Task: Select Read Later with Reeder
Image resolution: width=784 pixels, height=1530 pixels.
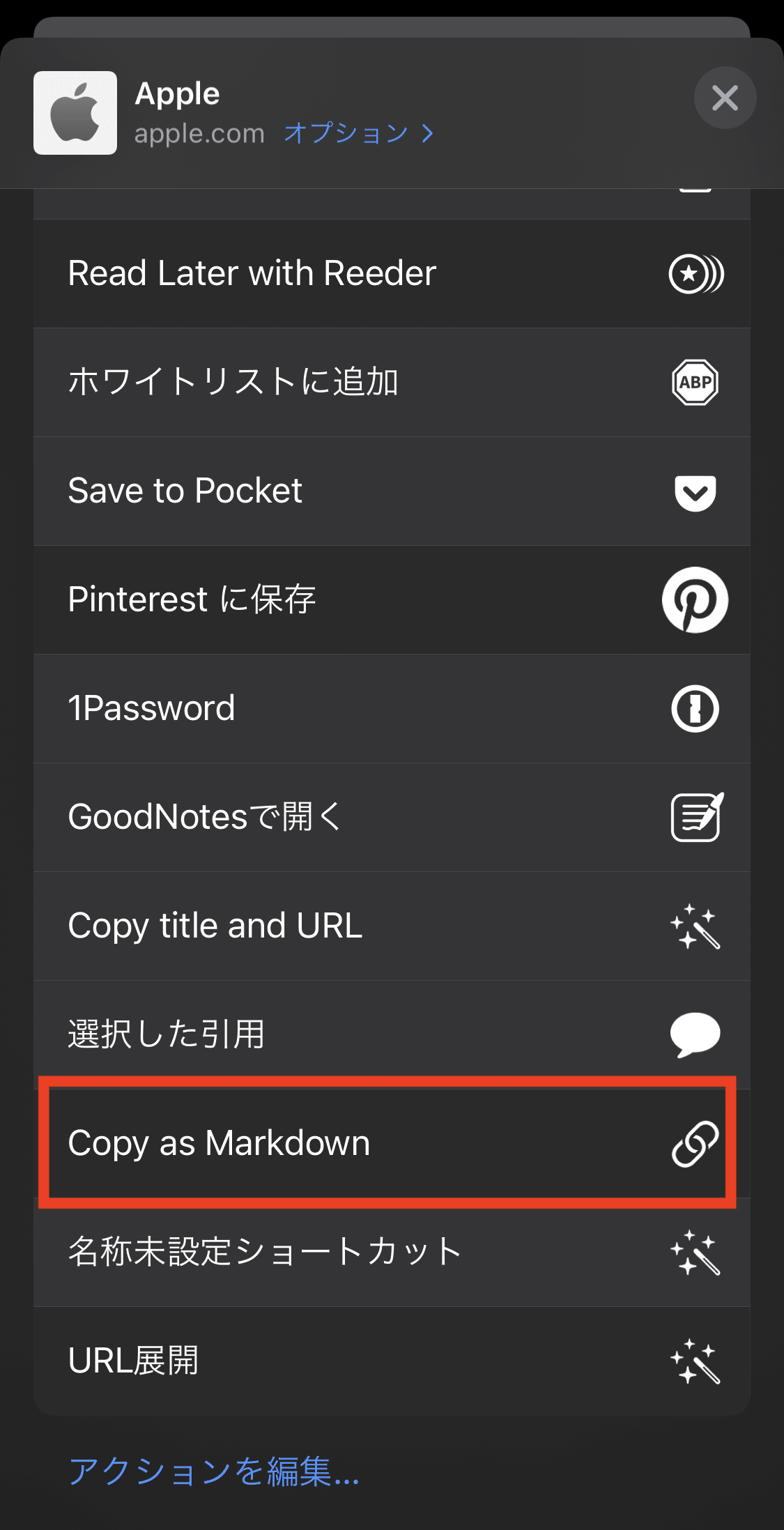Action: click(392, 273)
